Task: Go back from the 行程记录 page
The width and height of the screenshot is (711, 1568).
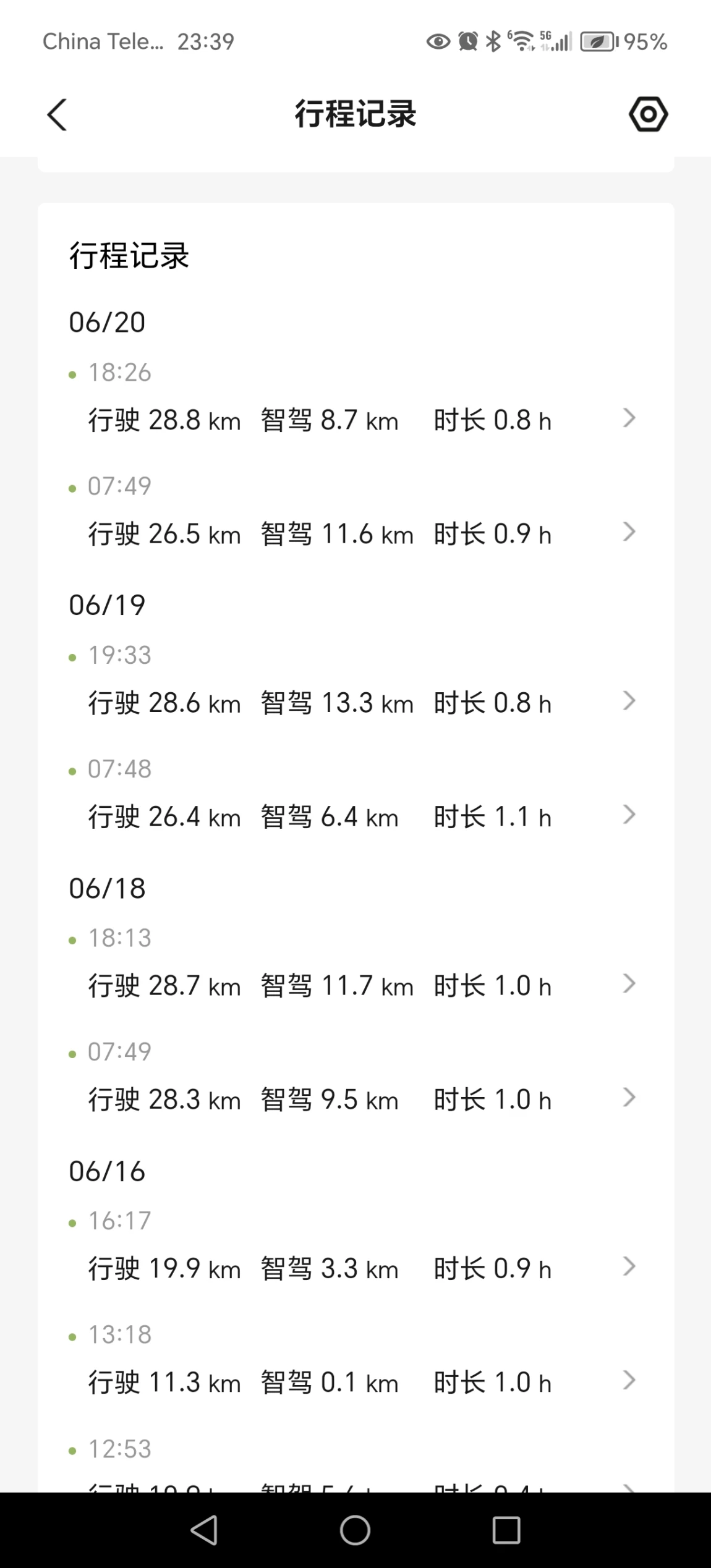Action: click(57, 114)
